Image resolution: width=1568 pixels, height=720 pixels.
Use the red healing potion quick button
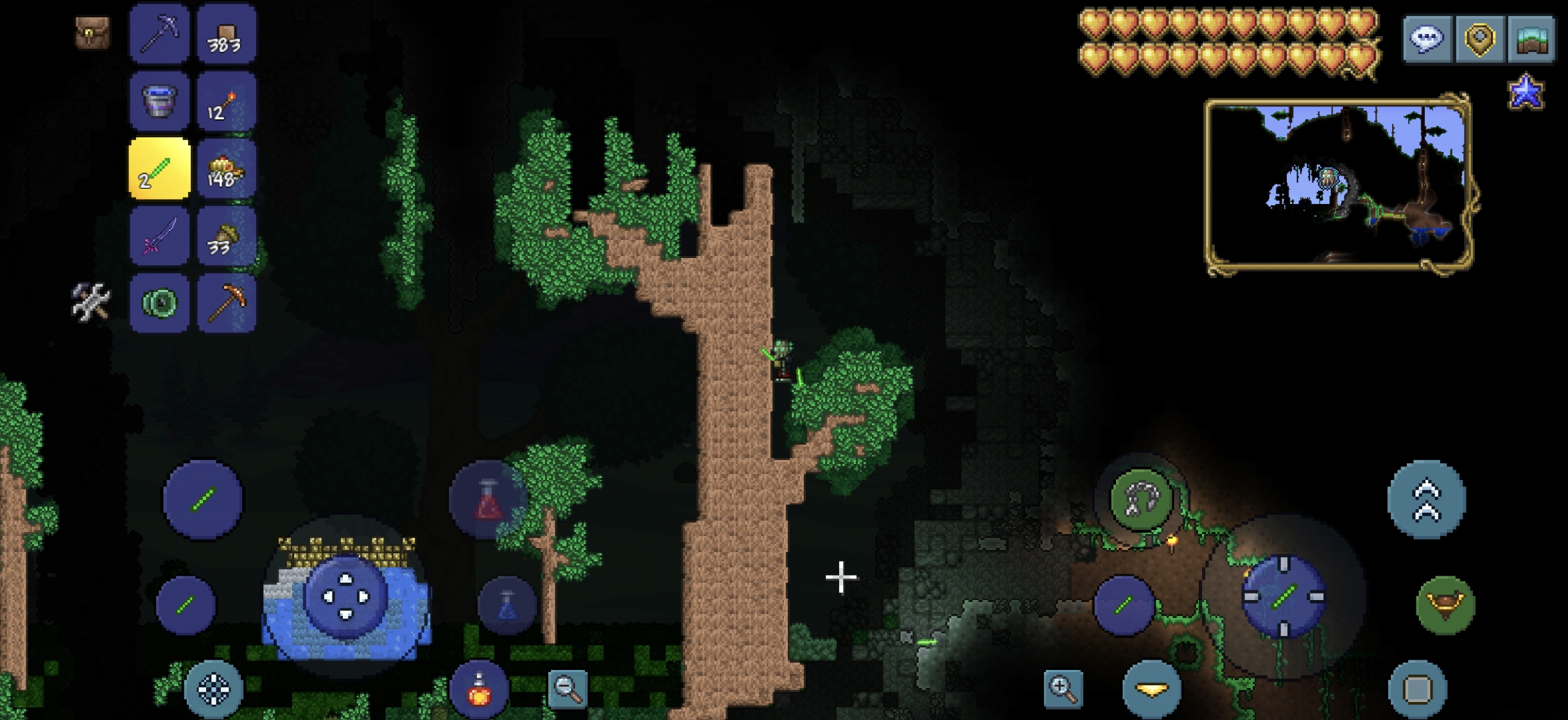pyautogui.click(x=488, y=499)
